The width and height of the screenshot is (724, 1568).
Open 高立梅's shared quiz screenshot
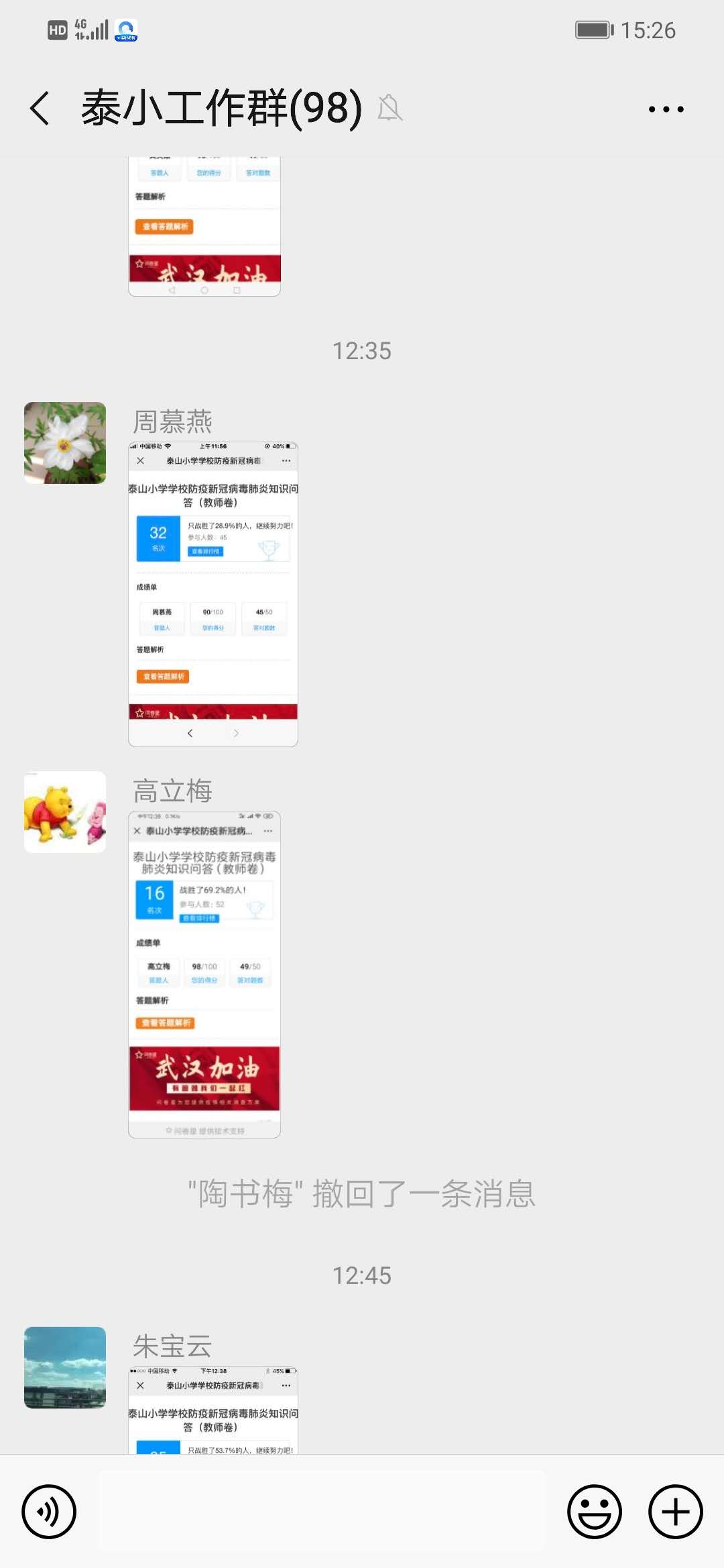[204, 974]
